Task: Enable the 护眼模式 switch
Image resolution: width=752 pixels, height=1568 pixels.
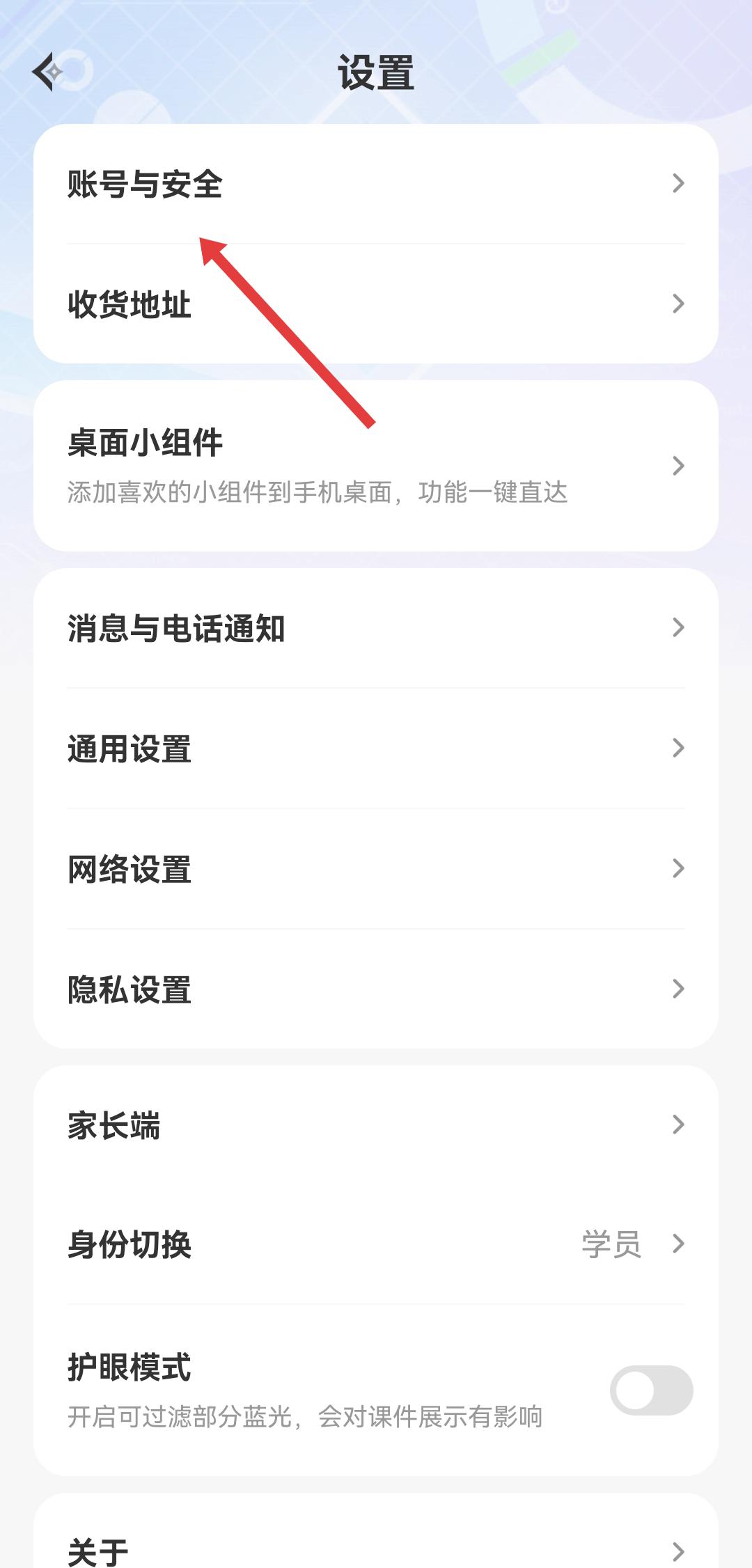Action: point(651,1390)
